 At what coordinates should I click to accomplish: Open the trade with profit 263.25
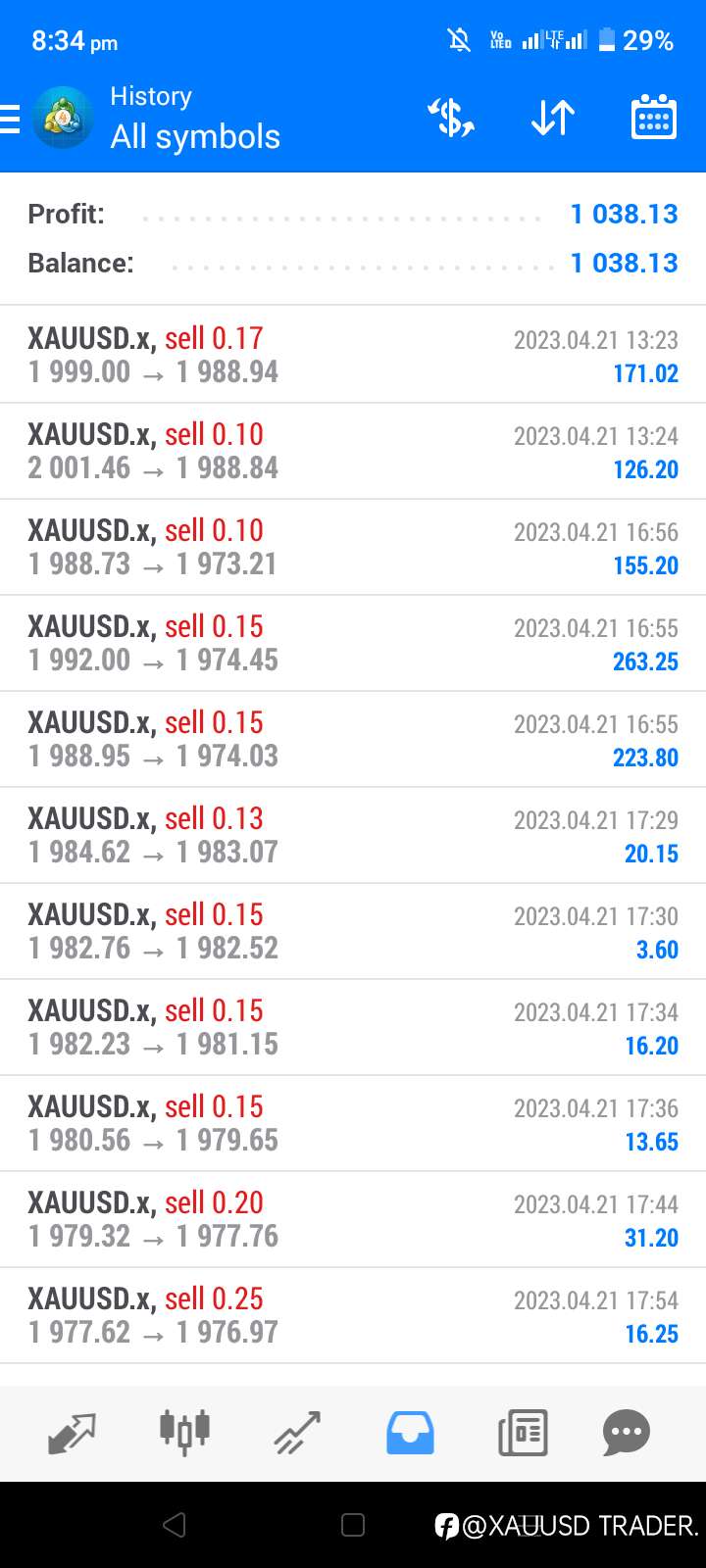[353, 643]
